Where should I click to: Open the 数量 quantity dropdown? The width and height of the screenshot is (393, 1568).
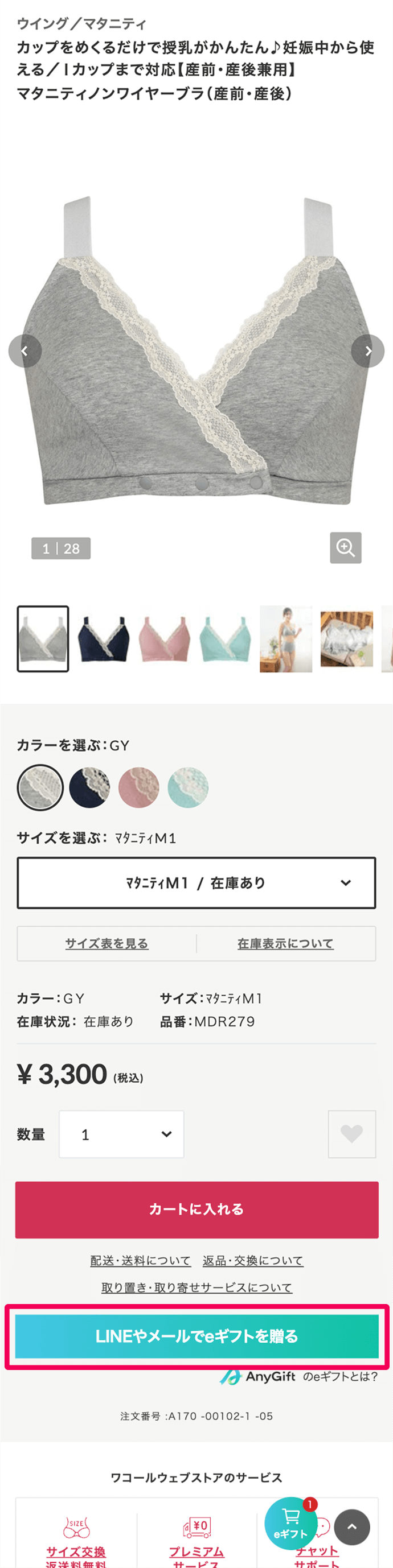click(x=122, y=1134)
